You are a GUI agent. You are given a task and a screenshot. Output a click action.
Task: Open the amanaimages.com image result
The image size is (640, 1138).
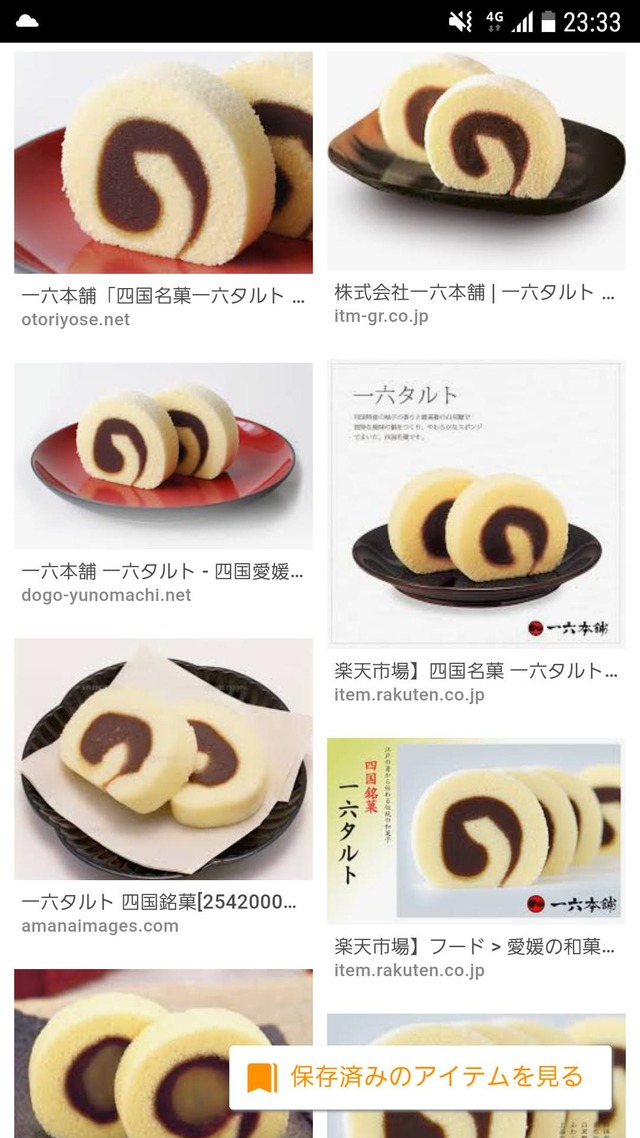click(x=163, y=759)
